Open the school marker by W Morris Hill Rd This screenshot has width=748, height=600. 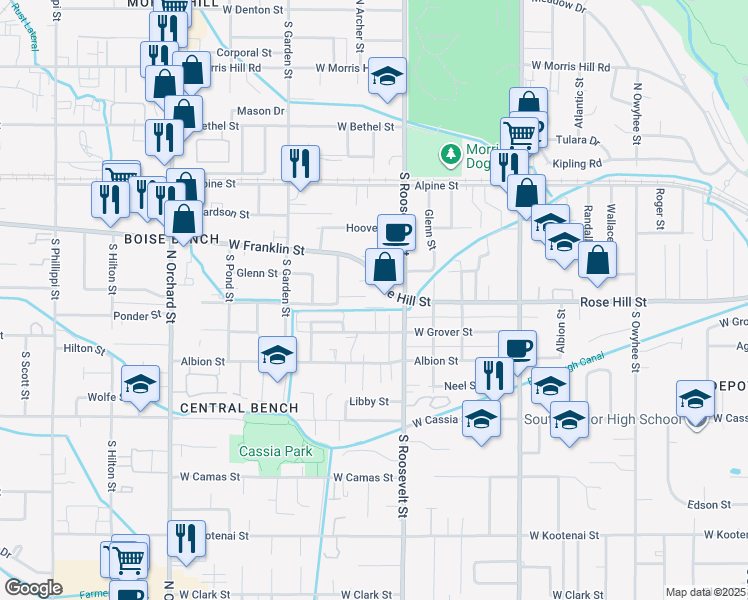(x=387, y=77)
